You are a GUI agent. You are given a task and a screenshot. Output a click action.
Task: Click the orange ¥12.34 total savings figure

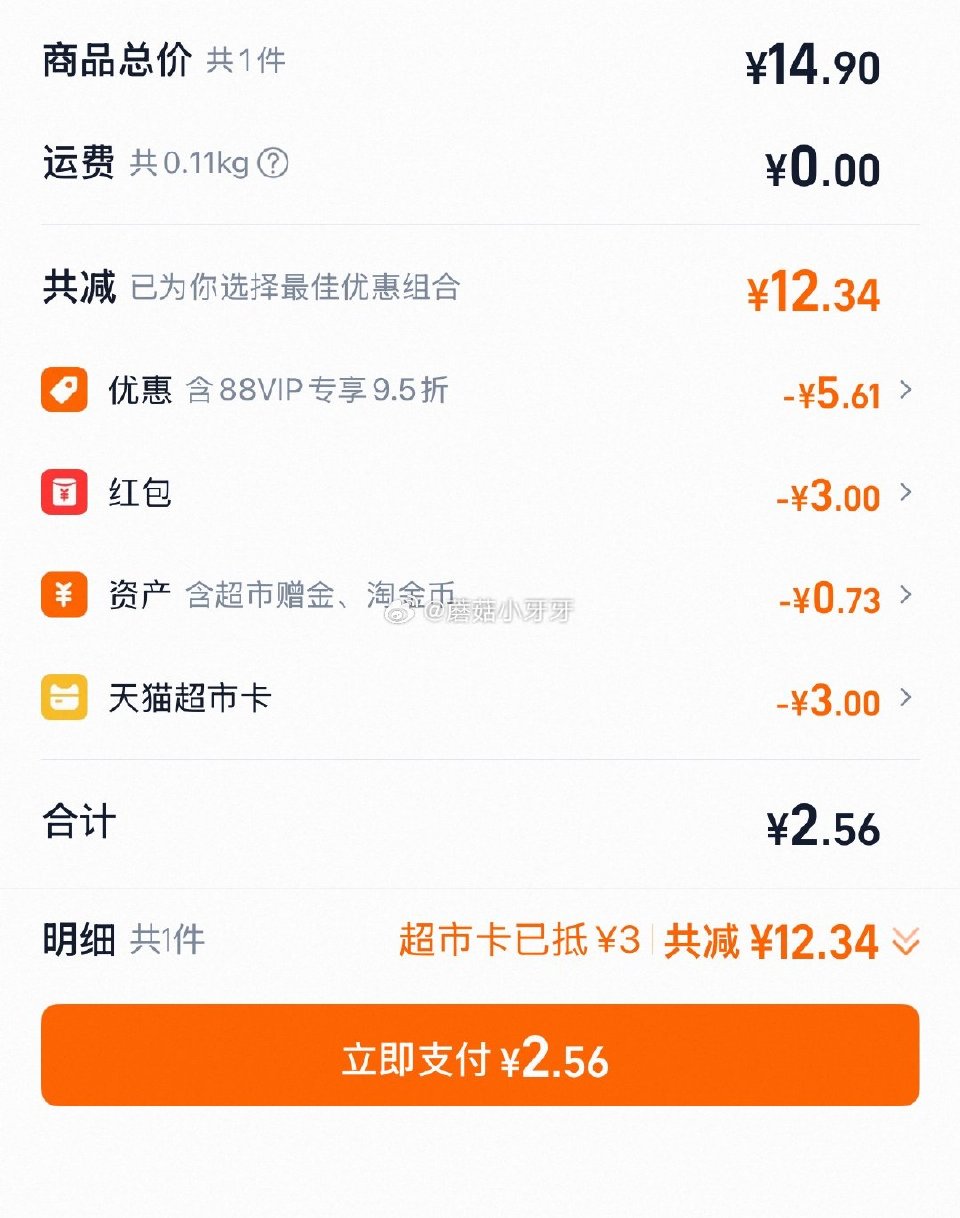(814, 293)
